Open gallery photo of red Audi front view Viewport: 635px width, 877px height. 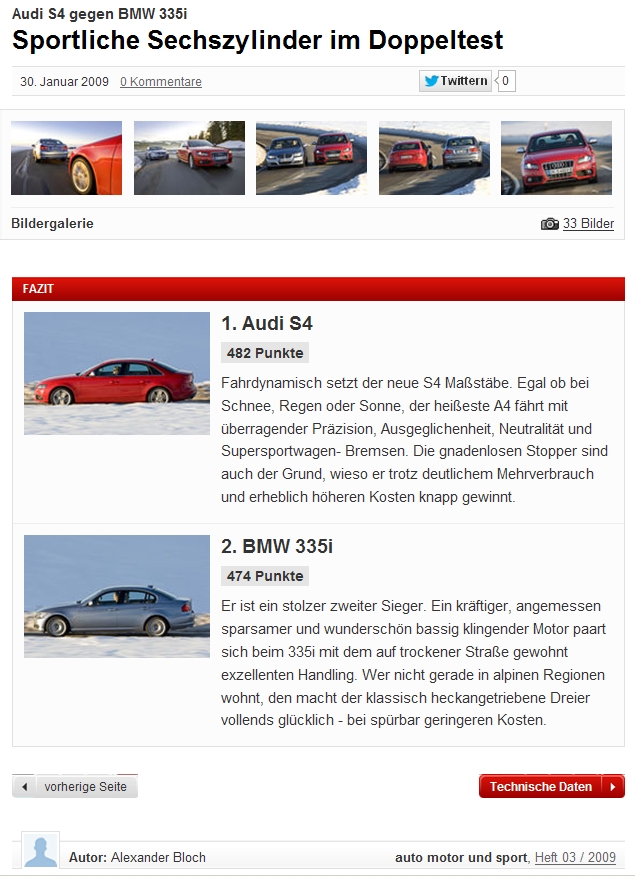(x=556, y=158)
